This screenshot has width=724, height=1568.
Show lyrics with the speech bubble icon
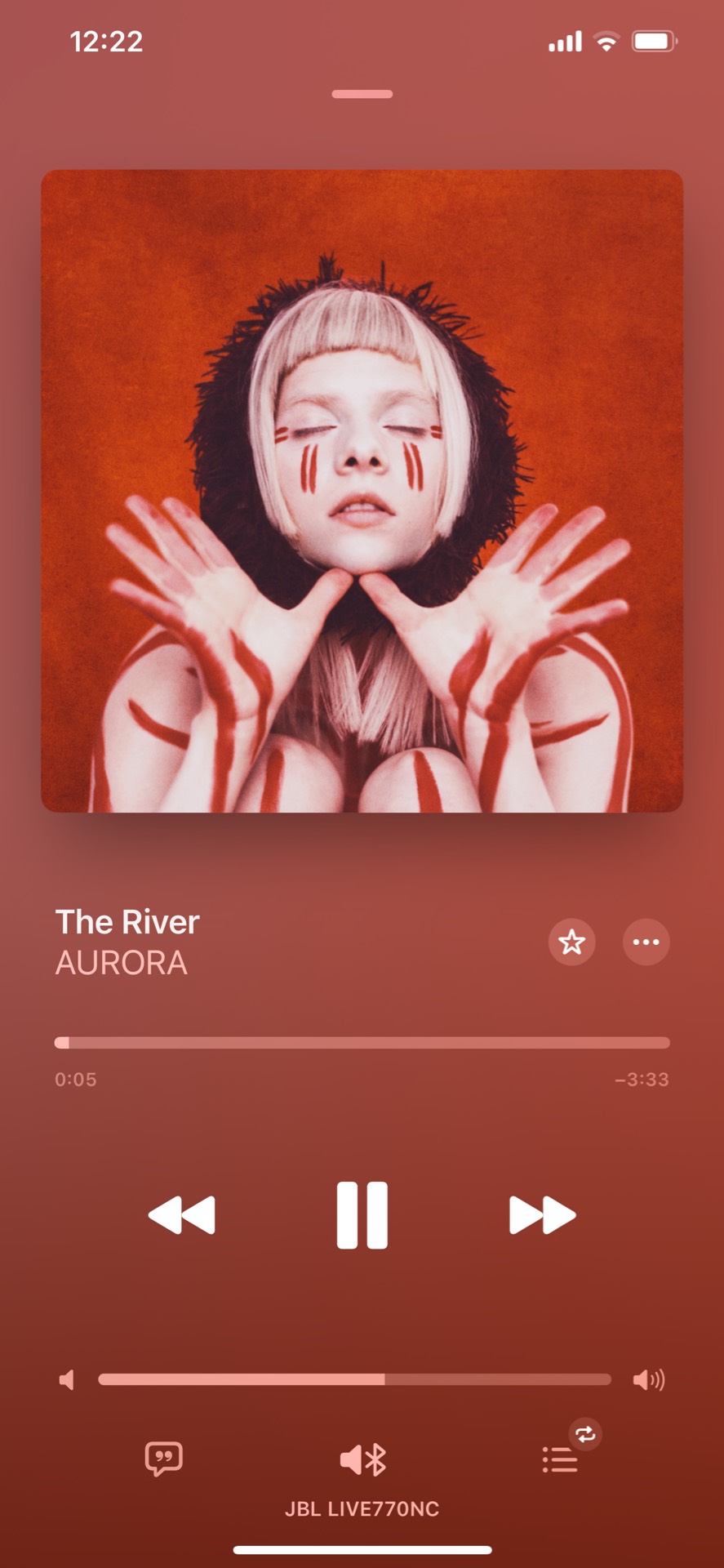pyautogui.click(x=163, y=1459)
